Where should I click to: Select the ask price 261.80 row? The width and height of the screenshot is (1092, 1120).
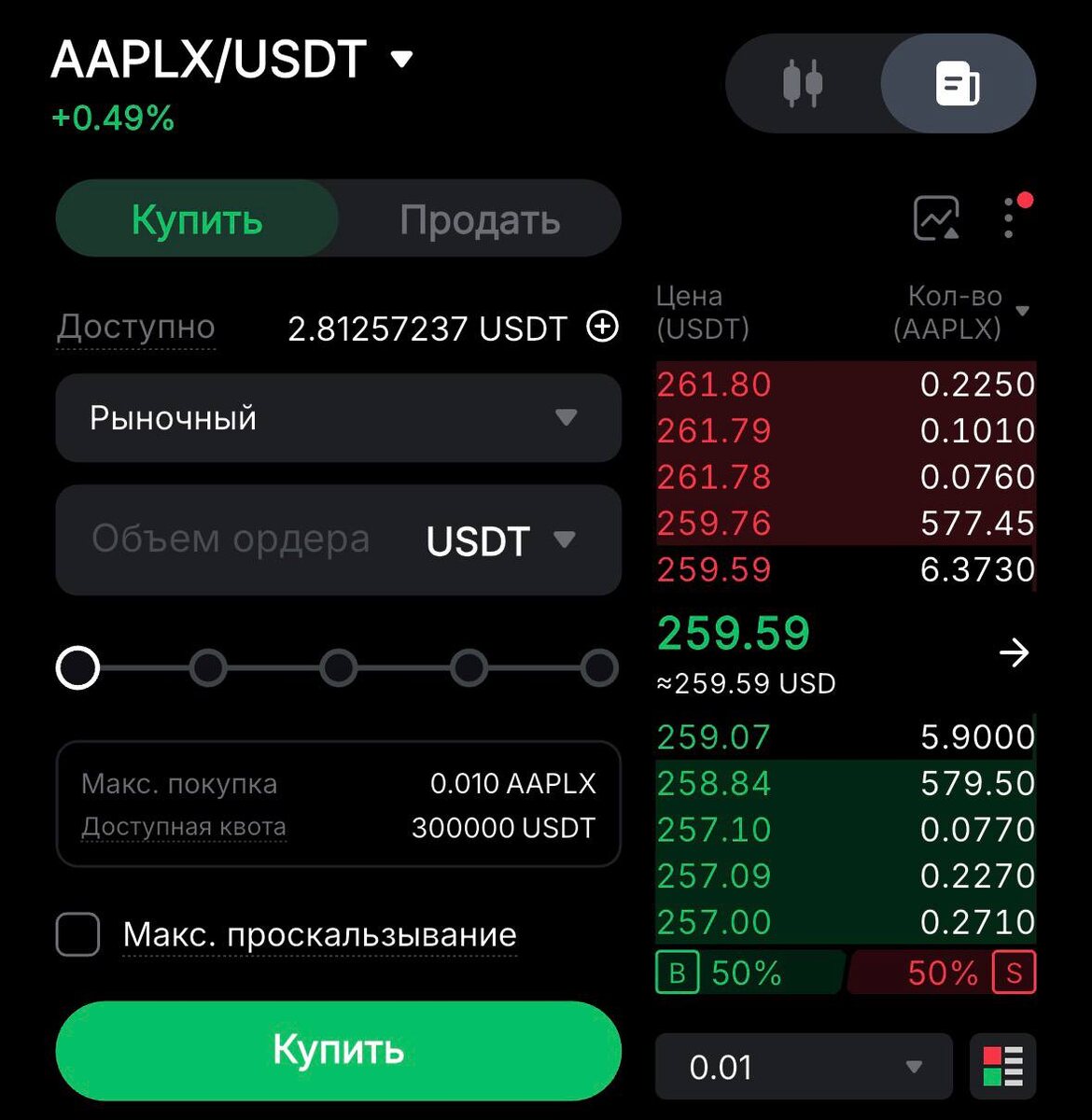click(845, 385)
